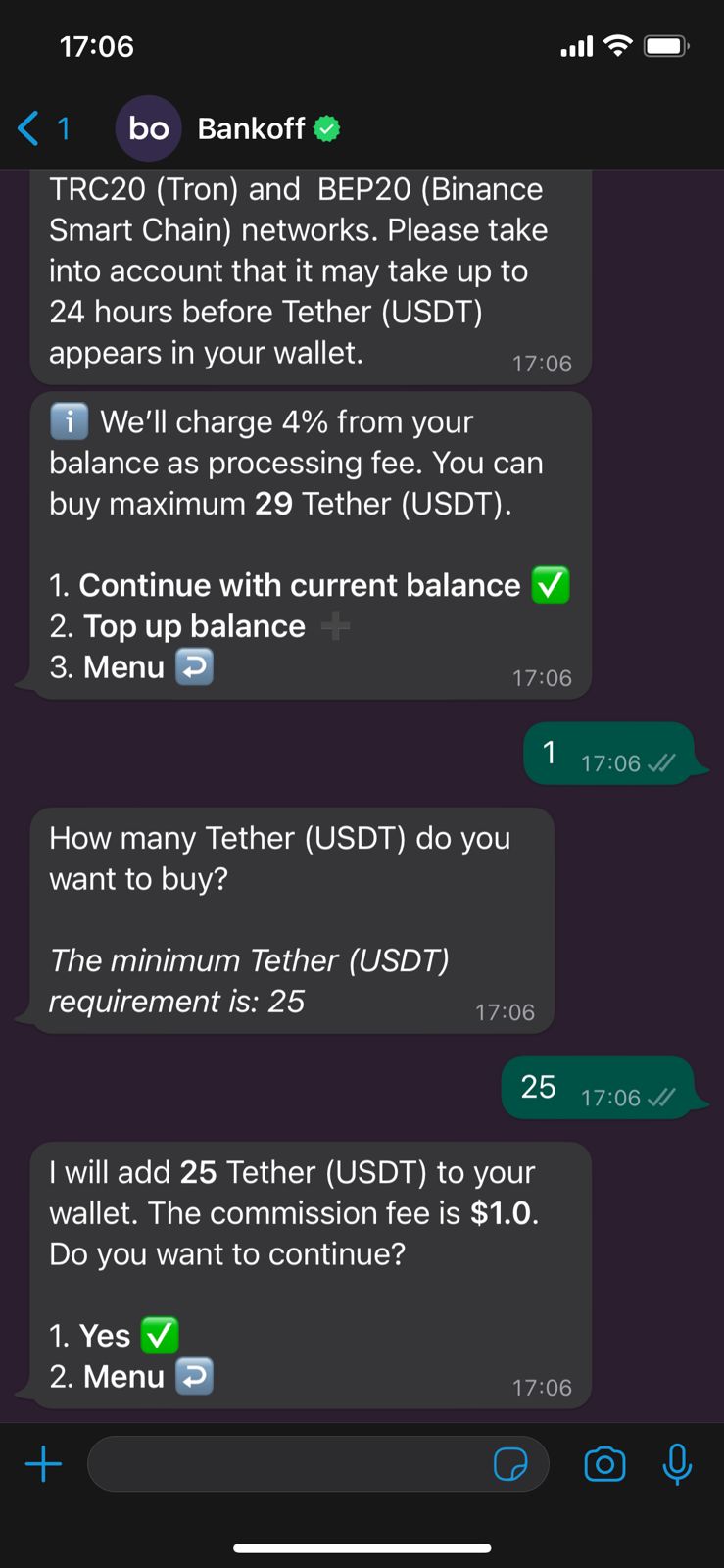
Task: Tap the plus attachment button
Action: 43,1465
